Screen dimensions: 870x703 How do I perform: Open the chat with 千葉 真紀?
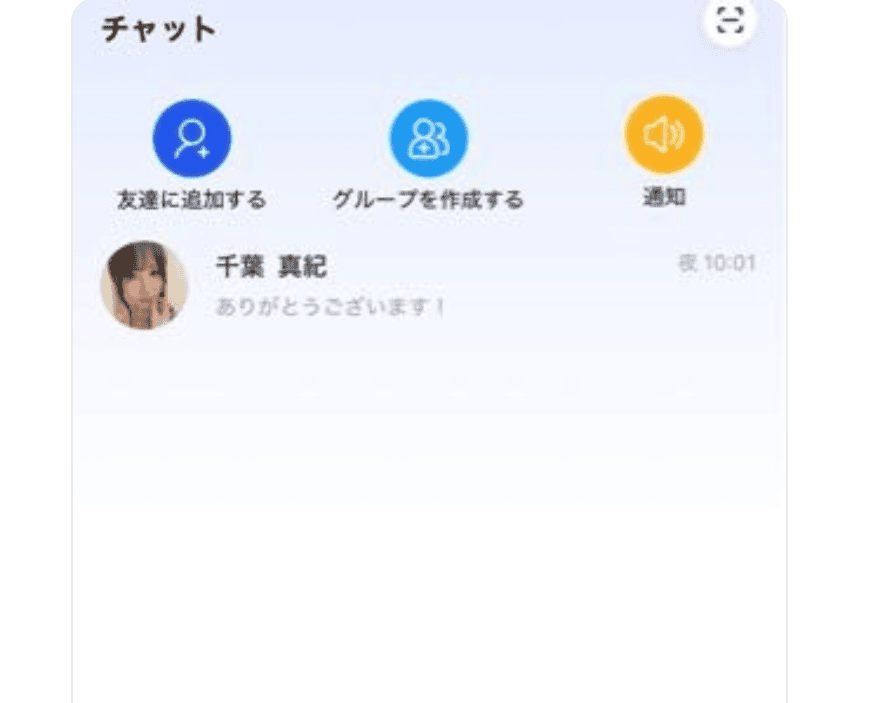[428, 285]
